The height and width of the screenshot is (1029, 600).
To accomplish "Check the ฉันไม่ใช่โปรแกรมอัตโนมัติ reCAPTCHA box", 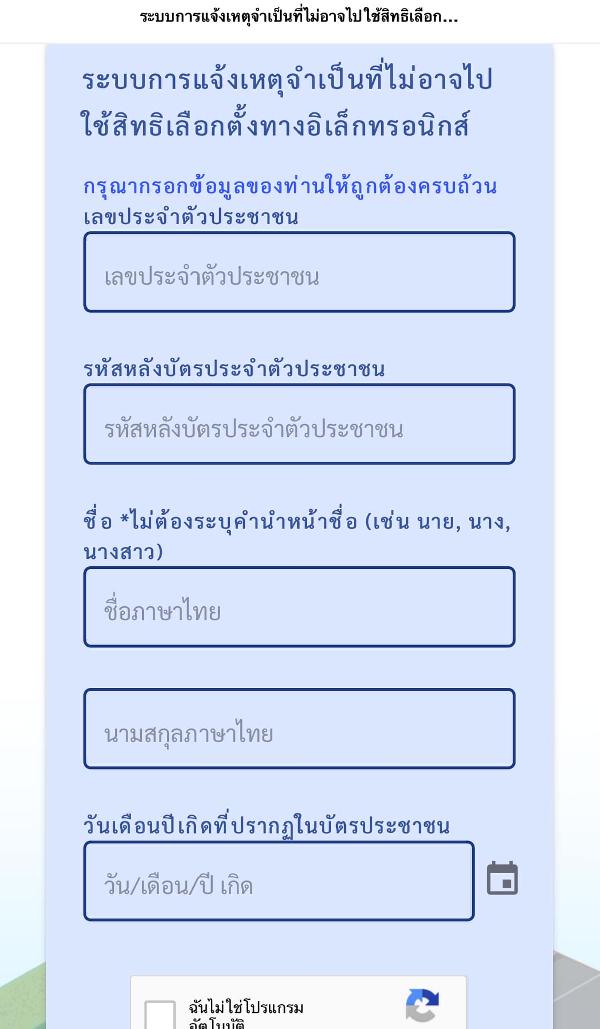I will (160, 1014).
